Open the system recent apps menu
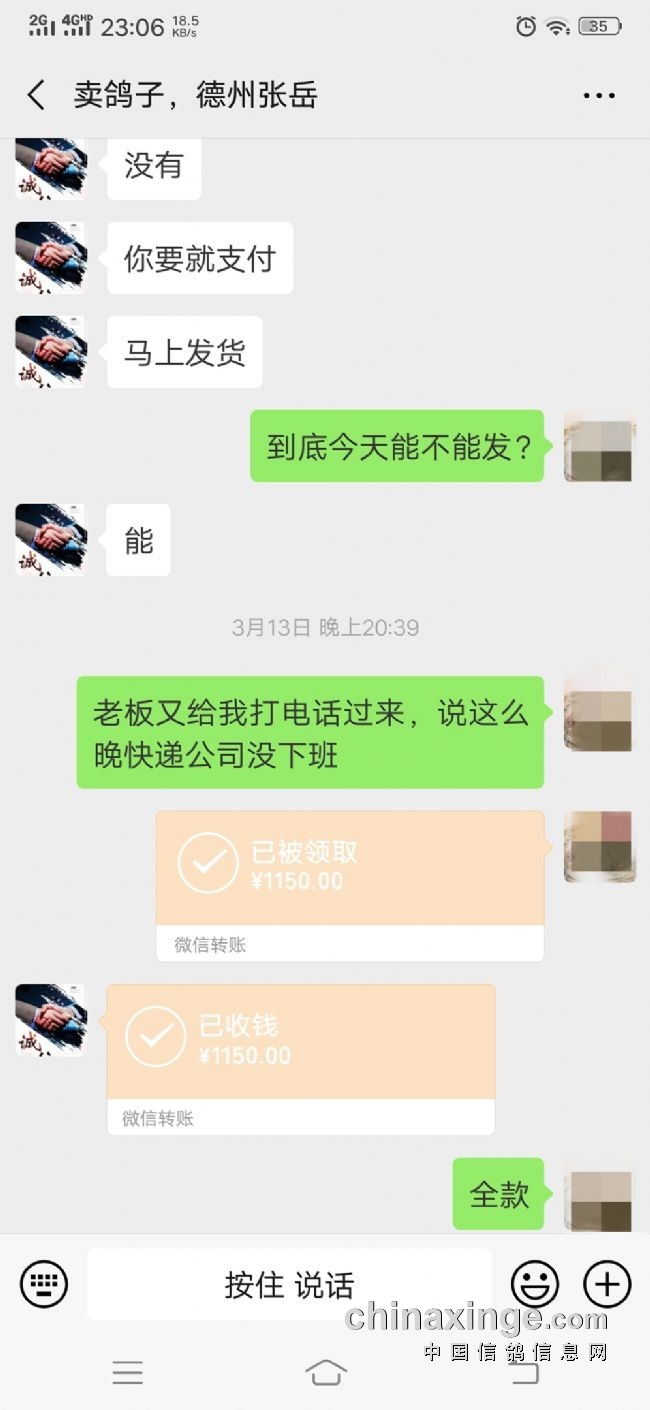This screenshot has width=650, height=1410. pyautogui.click(x=128, y=1372)
